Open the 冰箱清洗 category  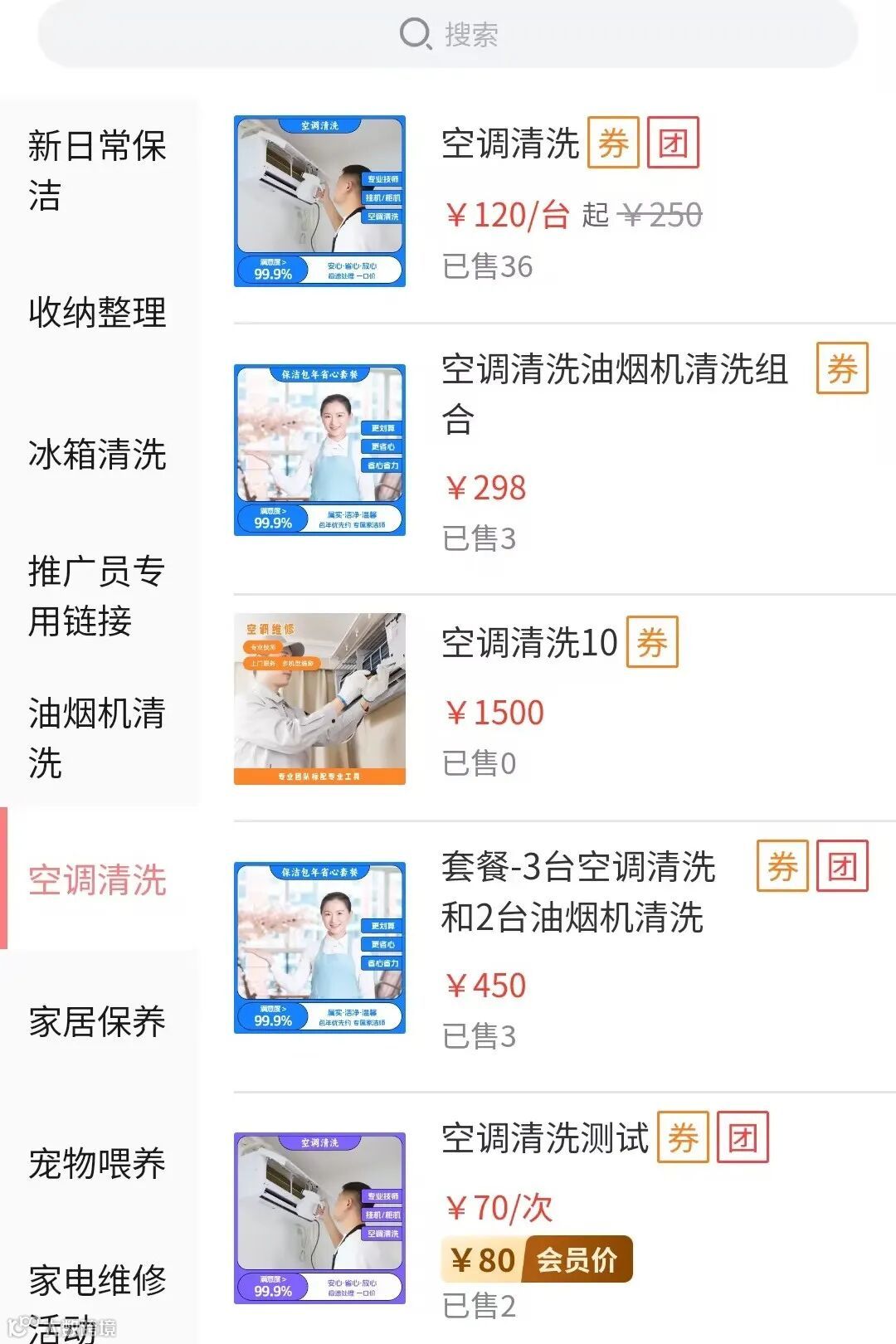[x=97, y=455]
